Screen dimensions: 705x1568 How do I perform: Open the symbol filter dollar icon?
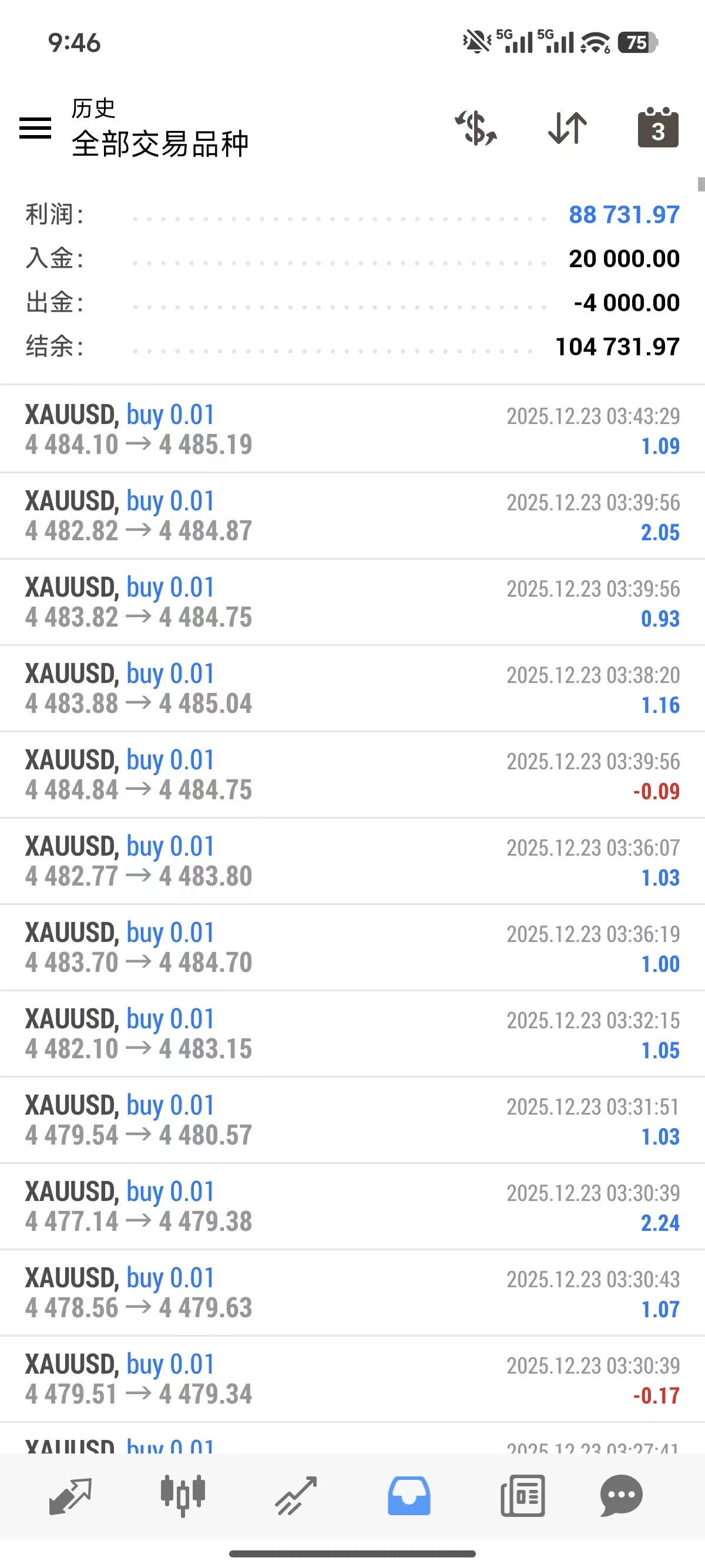click(476, 128)
